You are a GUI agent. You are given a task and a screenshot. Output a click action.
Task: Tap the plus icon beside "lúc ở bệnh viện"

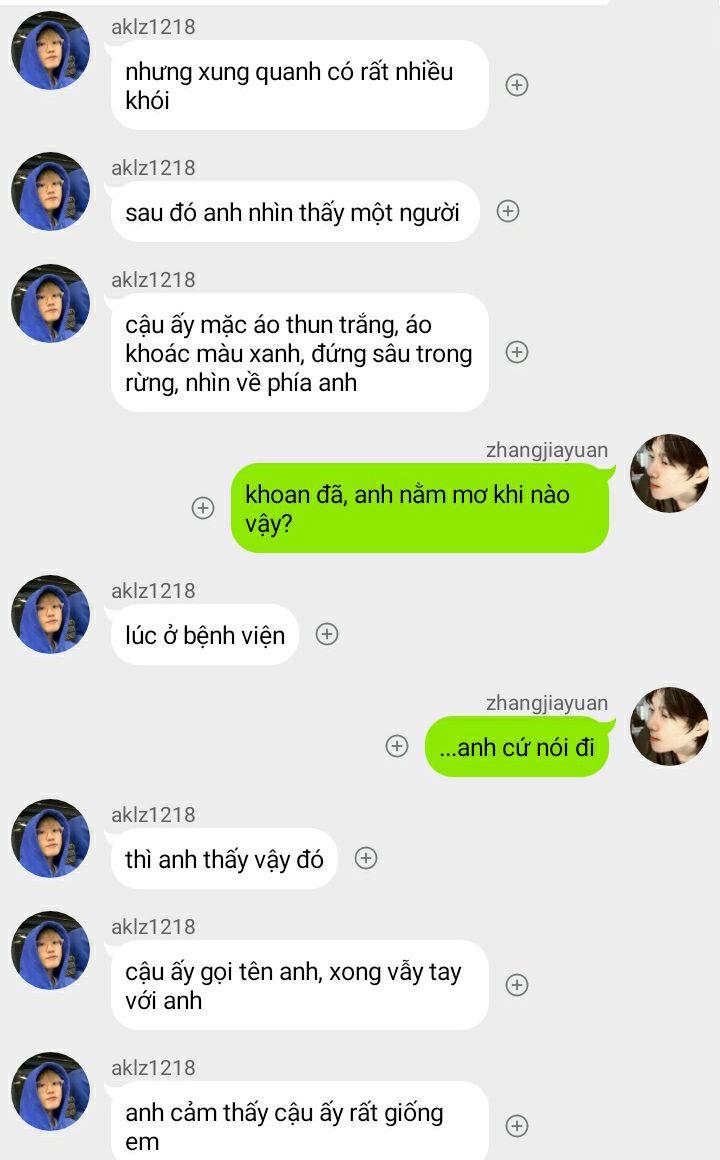[x=326, y=634]
